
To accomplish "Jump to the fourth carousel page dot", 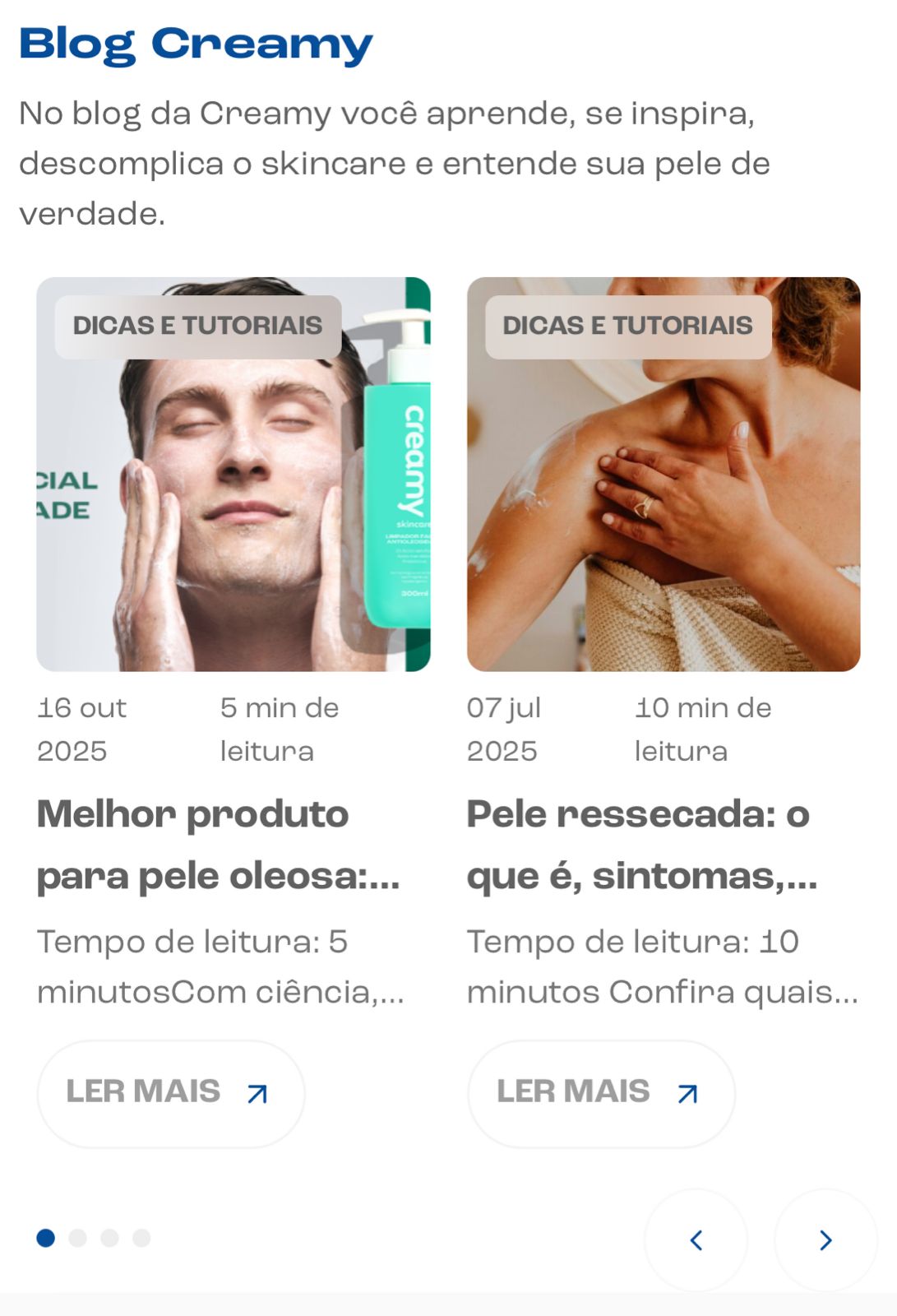I will 141,1238.
